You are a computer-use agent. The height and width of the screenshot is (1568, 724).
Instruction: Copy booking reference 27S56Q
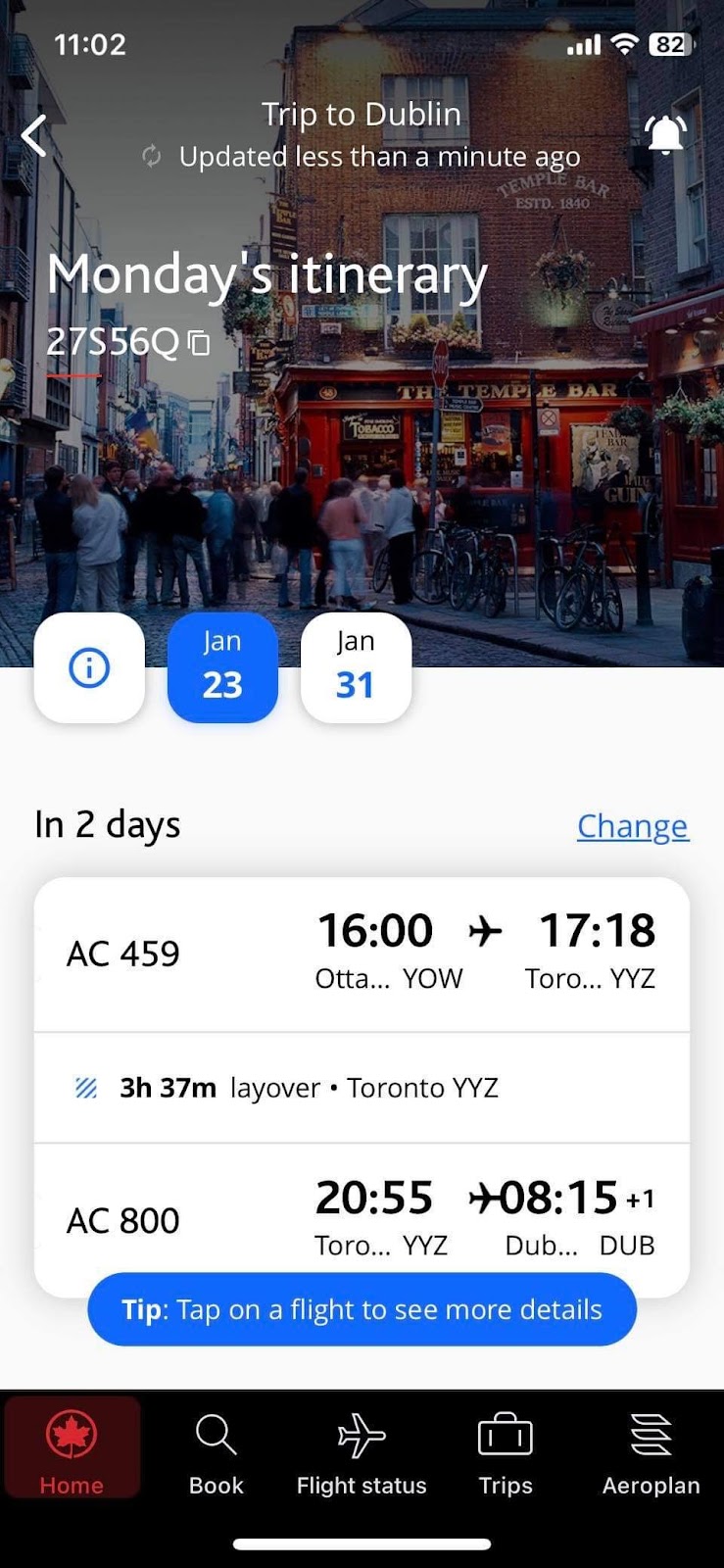click(200, 343)
